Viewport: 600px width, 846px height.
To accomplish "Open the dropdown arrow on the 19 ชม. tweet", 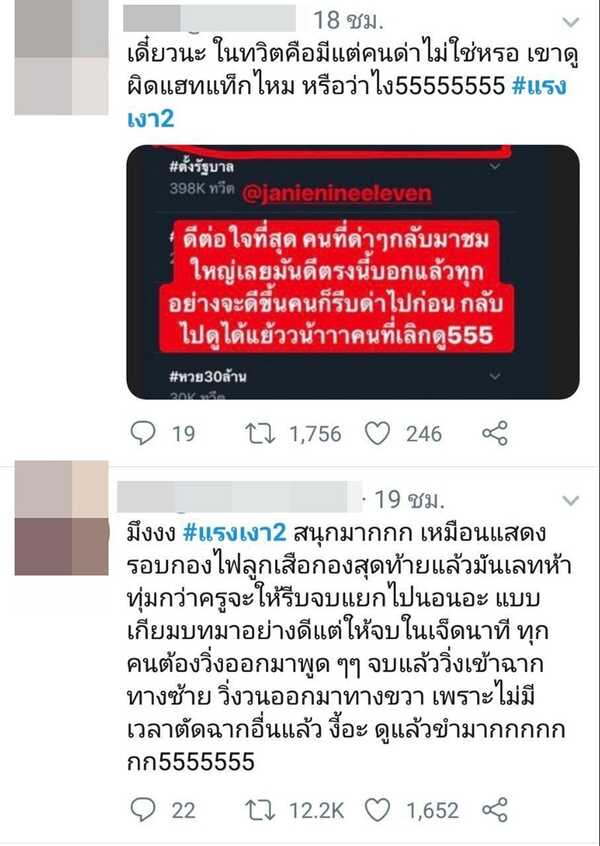I will 570,498.
